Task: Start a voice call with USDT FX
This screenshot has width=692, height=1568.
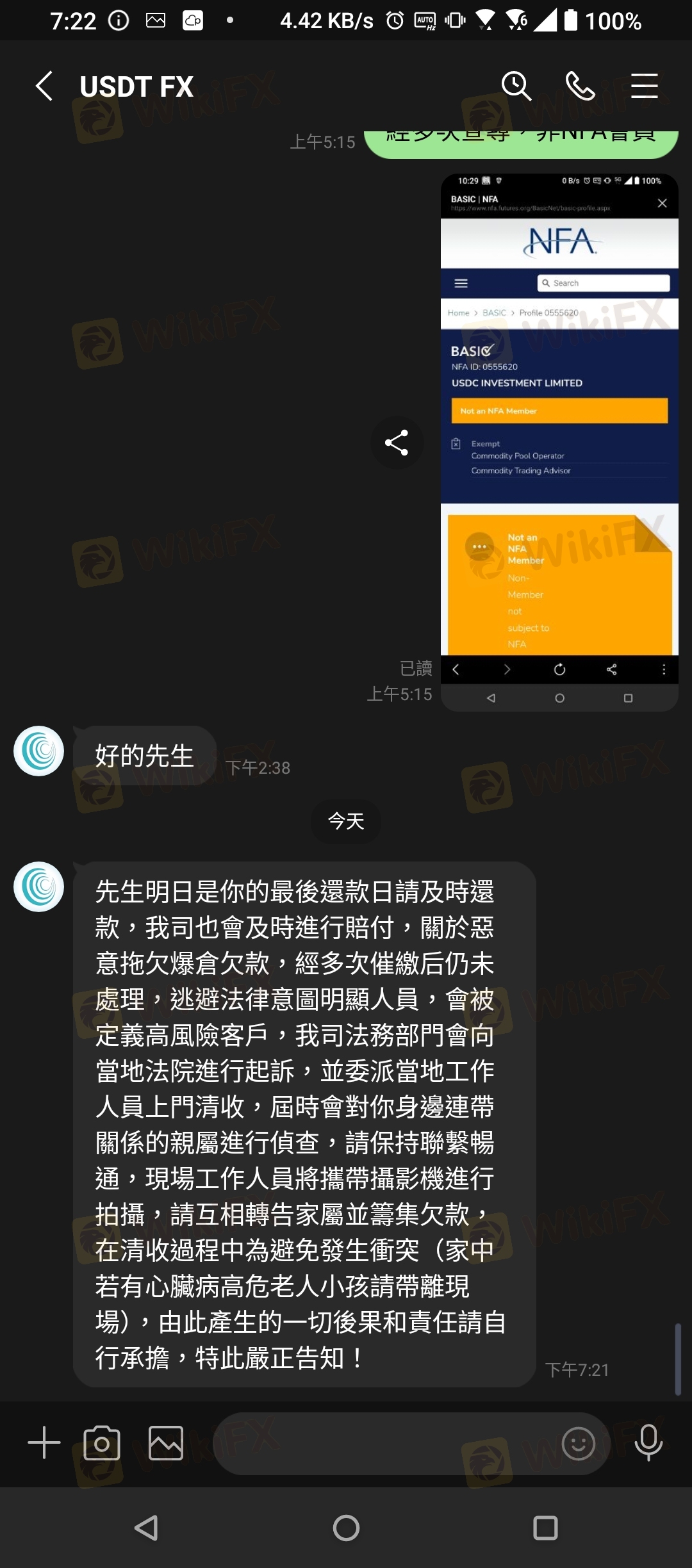Action: pyautogui.click(x=580, y=86)
